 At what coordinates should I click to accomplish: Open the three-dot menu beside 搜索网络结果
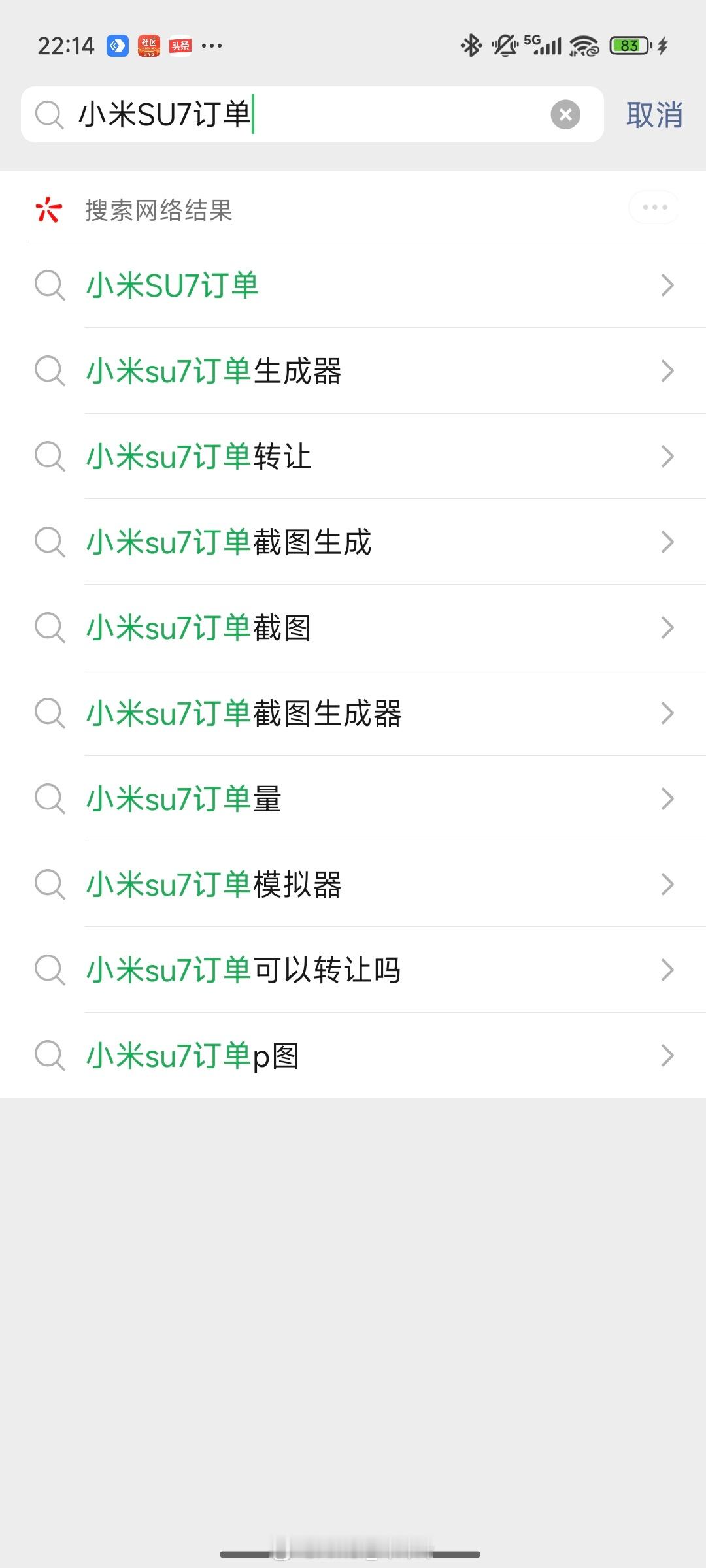pos(654,208)
